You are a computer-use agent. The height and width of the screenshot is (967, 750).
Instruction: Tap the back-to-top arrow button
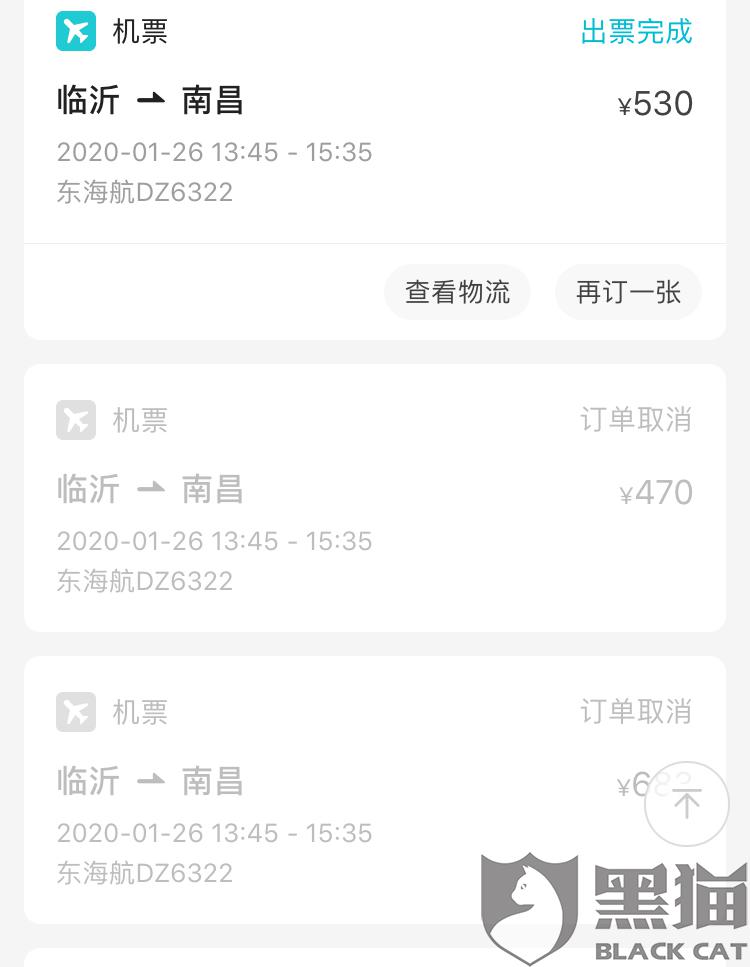coord(686,803)
